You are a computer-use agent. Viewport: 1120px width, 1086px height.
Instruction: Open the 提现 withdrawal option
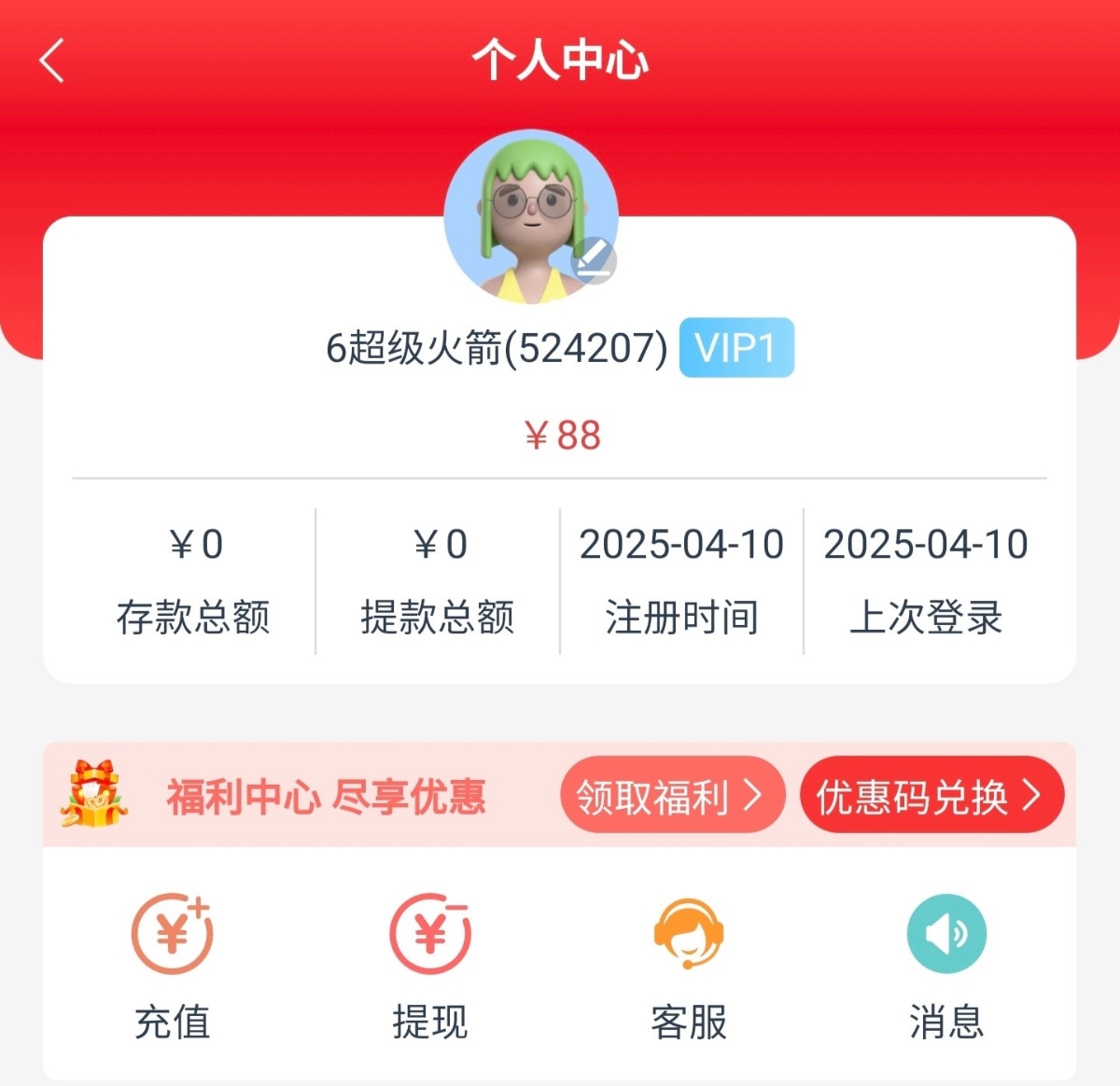429,966
